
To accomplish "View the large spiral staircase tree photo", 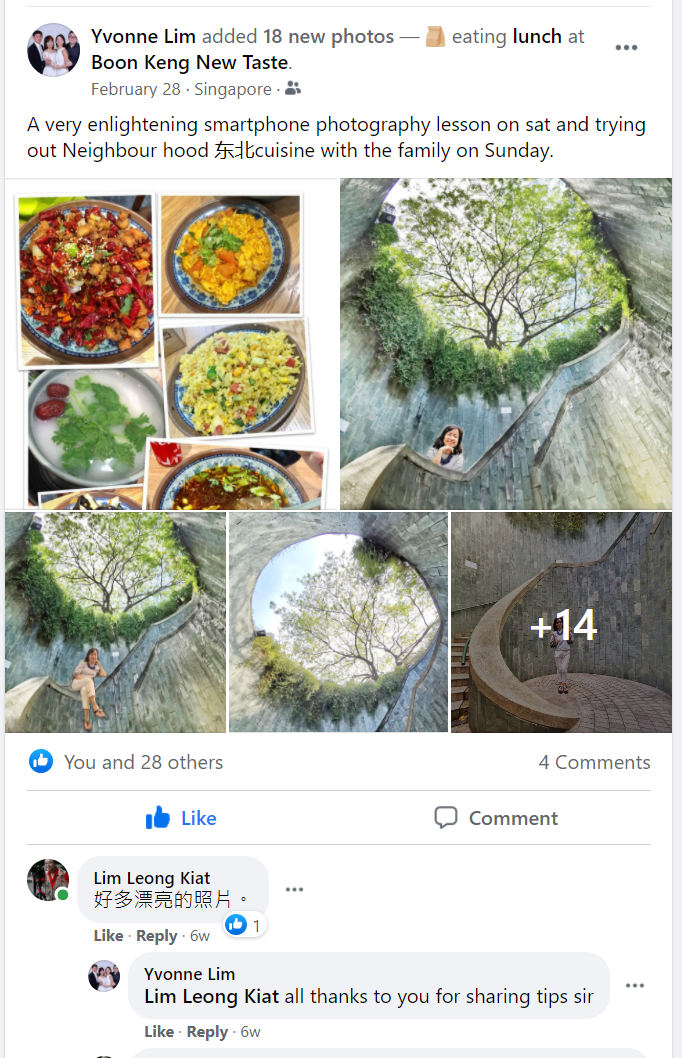I will (505, 344).
